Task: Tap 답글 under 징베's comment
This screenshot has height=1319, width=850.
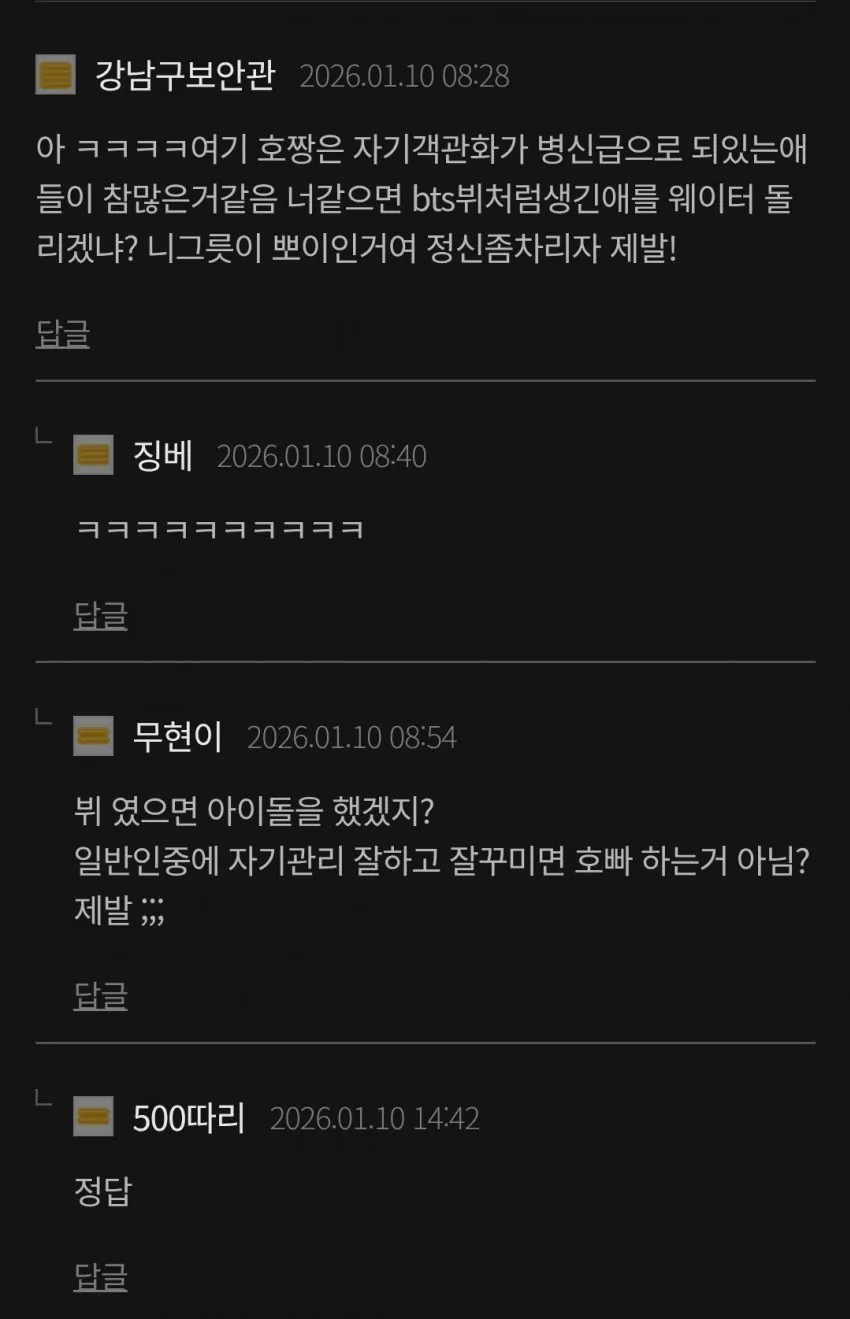Action: [101, 615]
